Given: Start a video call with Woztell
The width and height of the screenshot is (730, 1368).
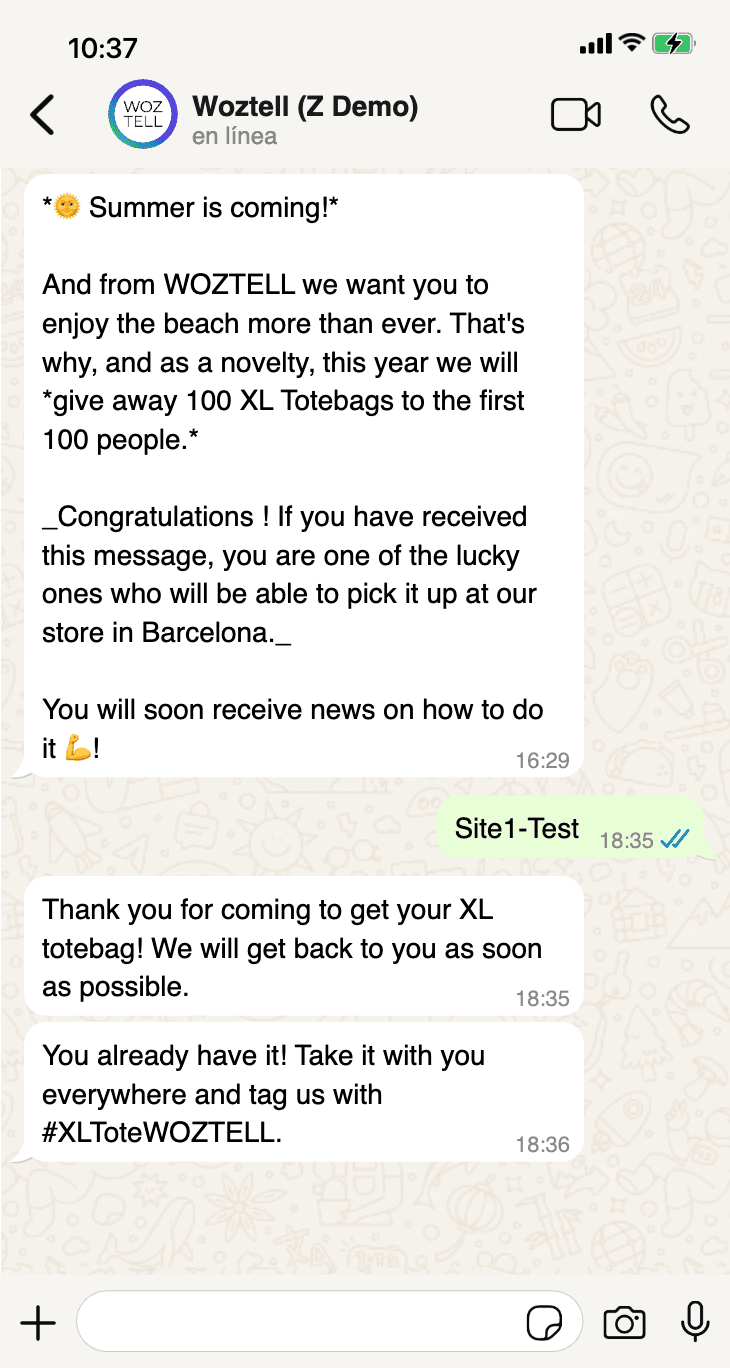Looking at the screenshot, I should coord(576,115).
